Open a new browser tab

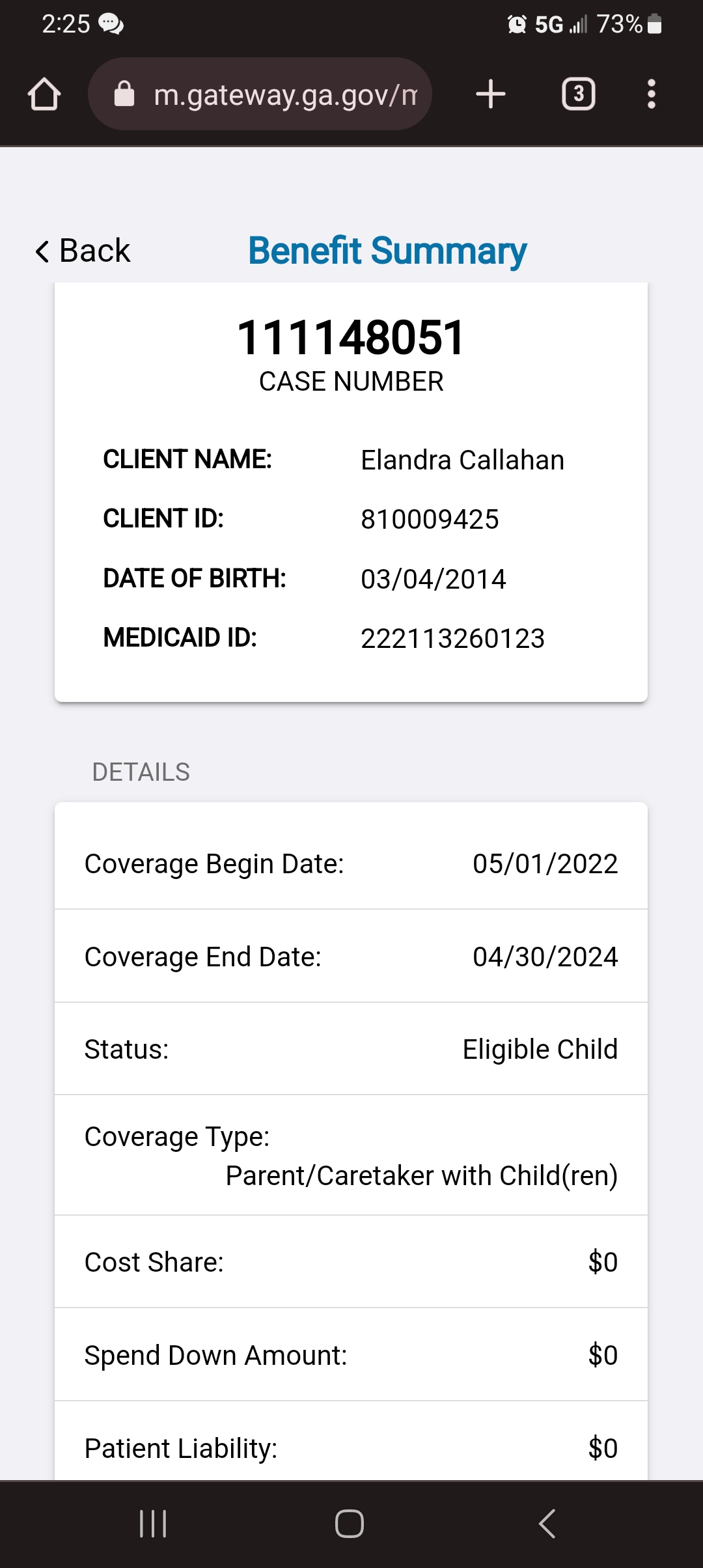point(491,94)
